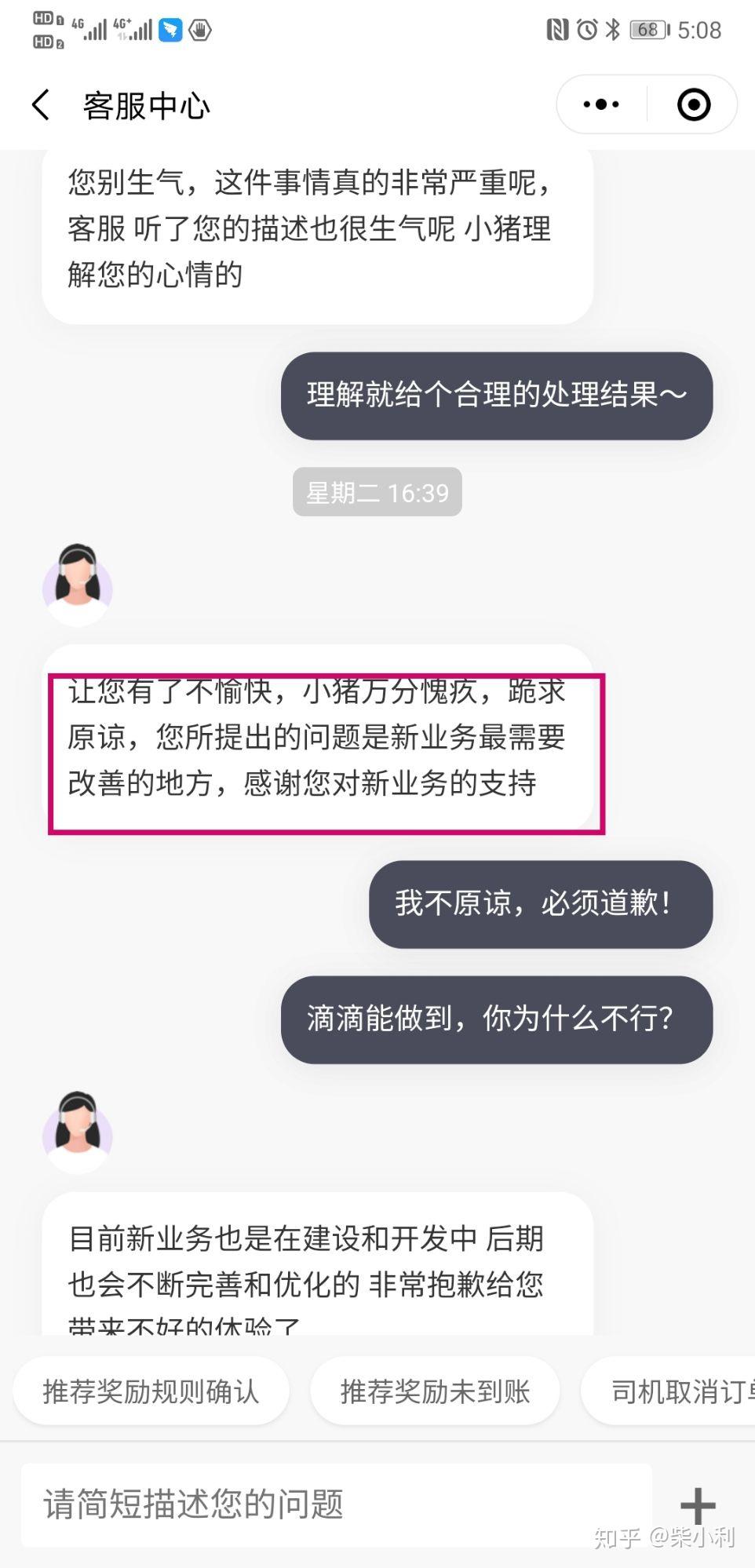
Task: Tap the 星期二 16:39 timestamp bubble
Action: (x=377, y=491)
